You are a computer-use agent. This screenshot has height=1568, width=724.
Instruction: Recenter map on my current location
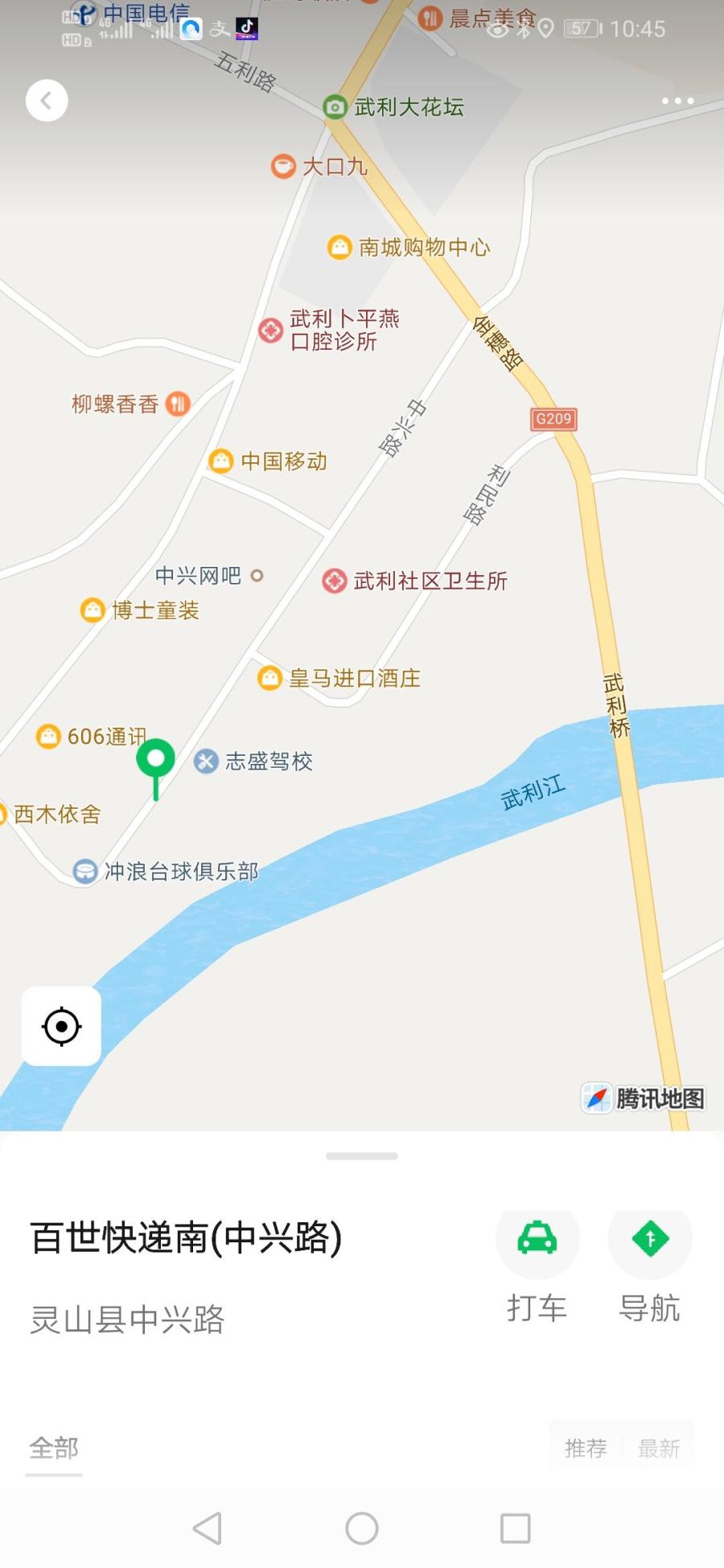click(61, 1026)
